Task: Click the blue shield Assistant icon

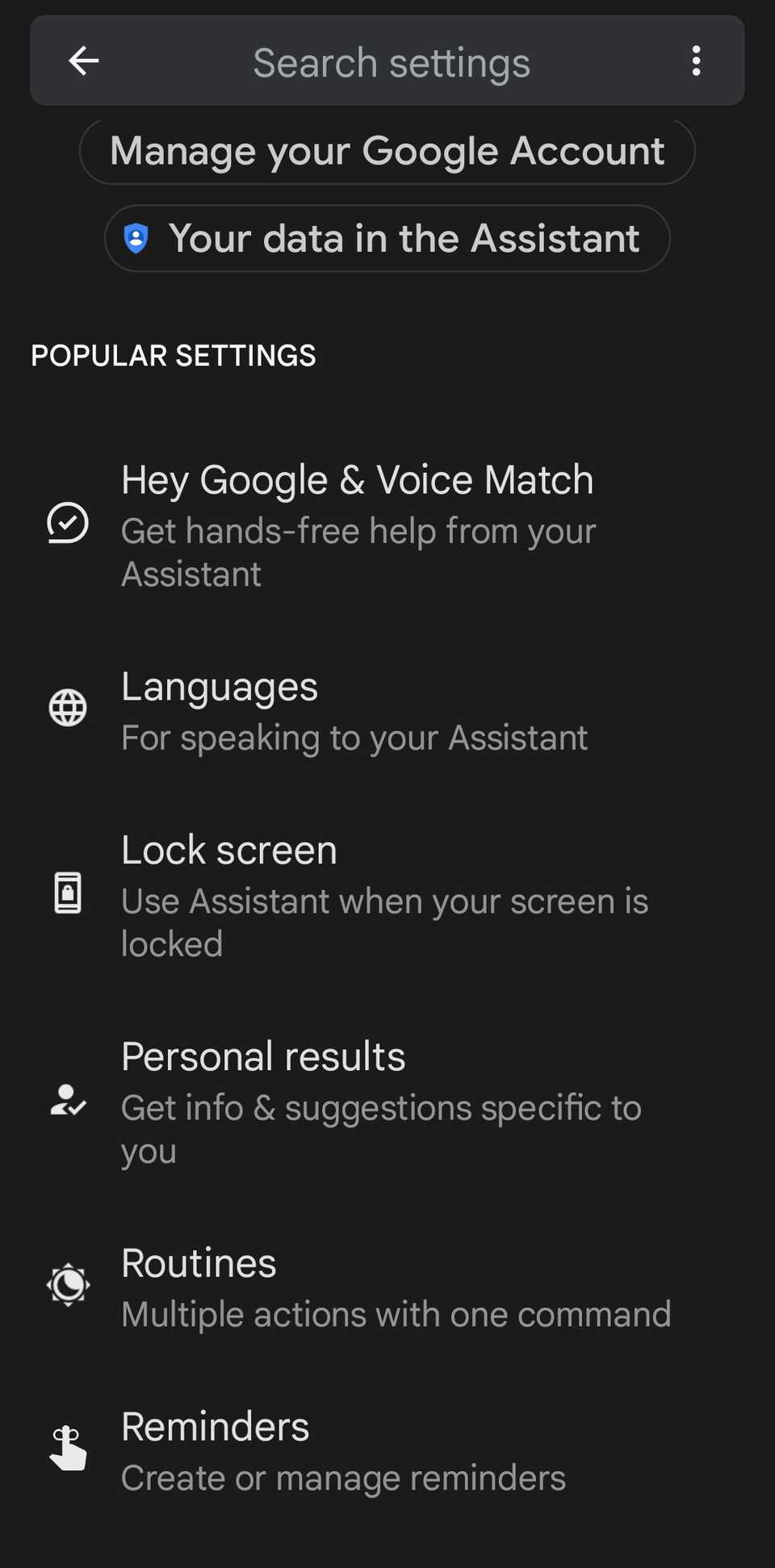Action: pyautogui.click(x=136, y=239)
